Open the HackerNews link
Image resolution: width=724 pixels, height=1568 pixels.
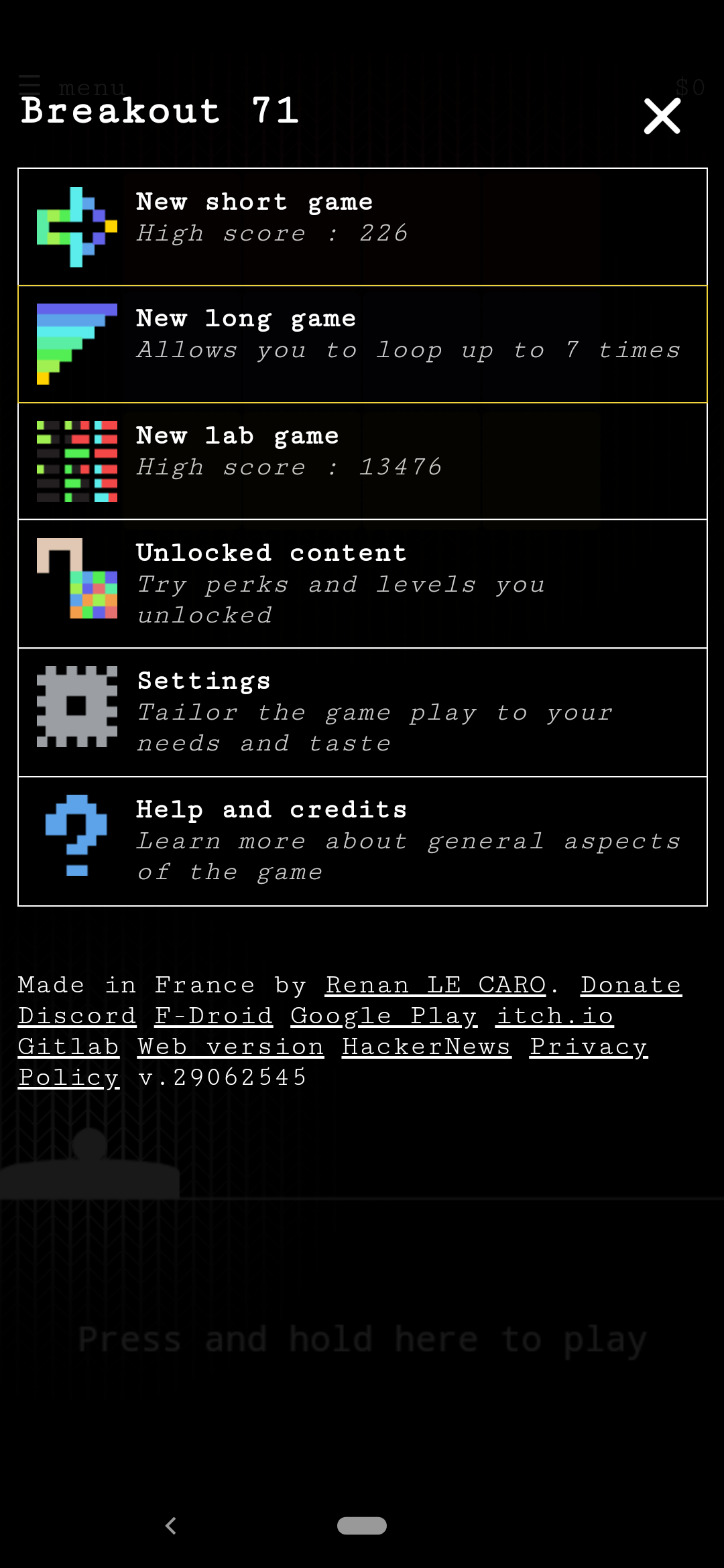[x=426, y=1047]
